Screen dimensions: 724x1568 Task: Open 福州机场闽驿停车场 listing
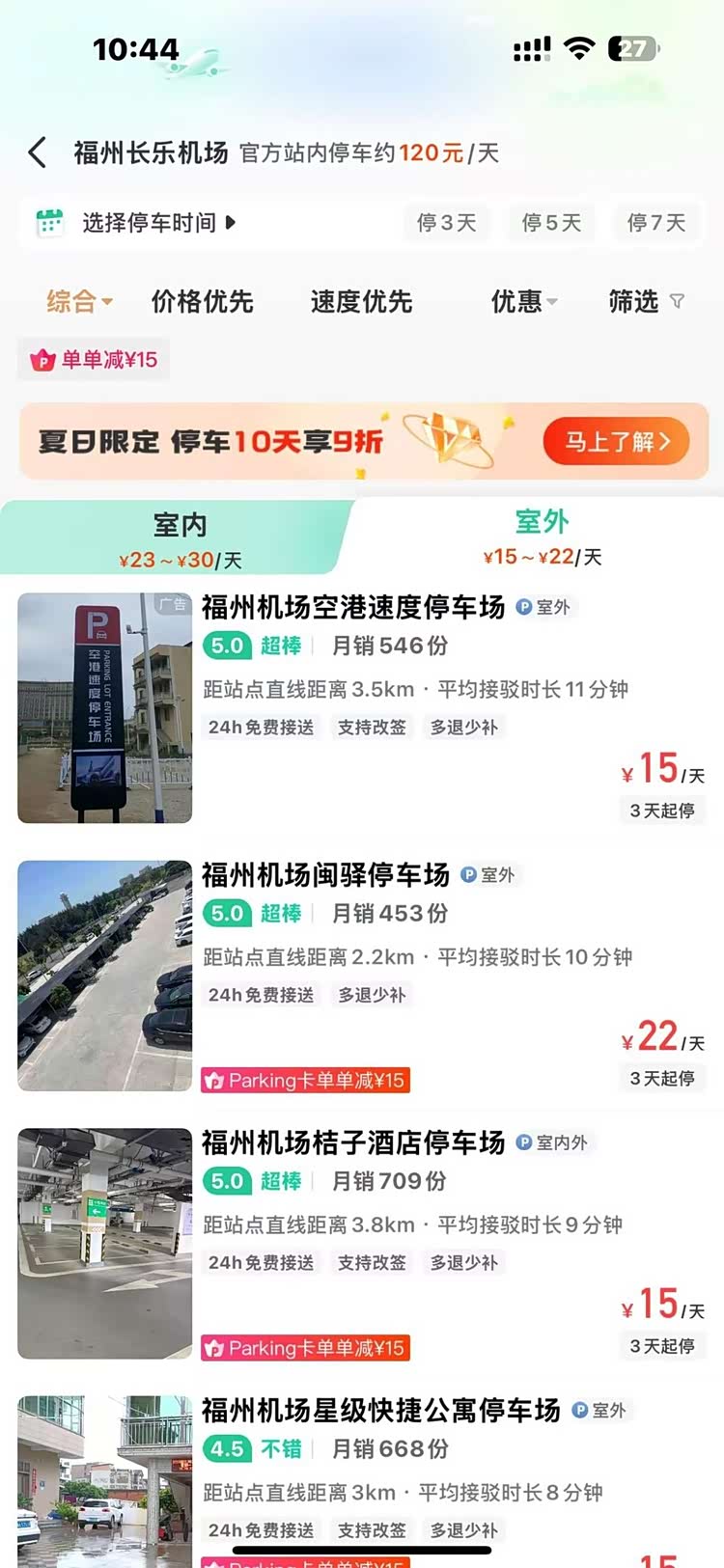click(x=326, y=875)
